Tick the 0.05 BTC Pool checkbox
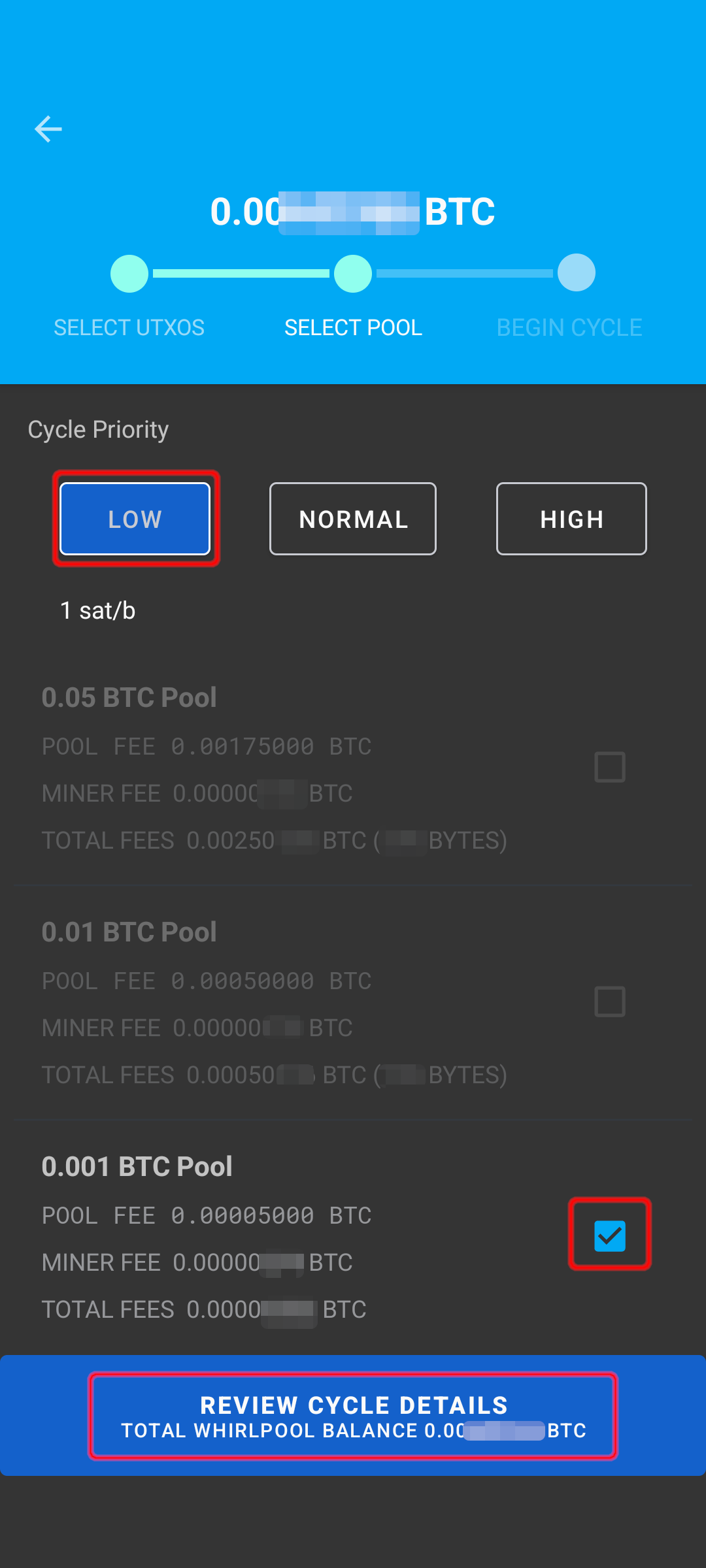 pos(610,767)
